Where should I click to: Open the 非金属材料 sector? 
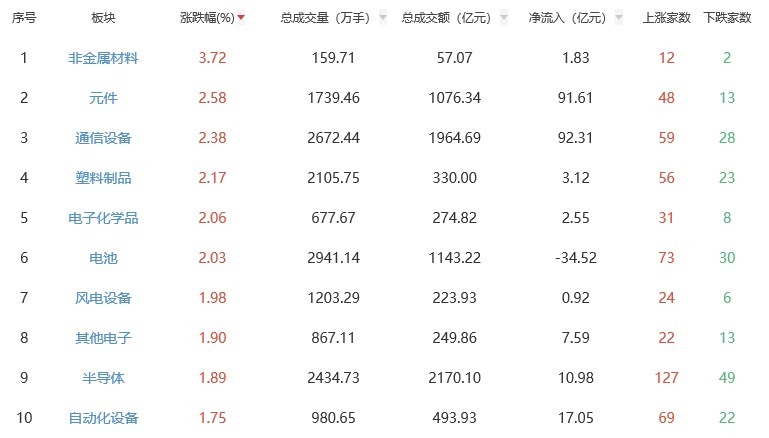103,58
